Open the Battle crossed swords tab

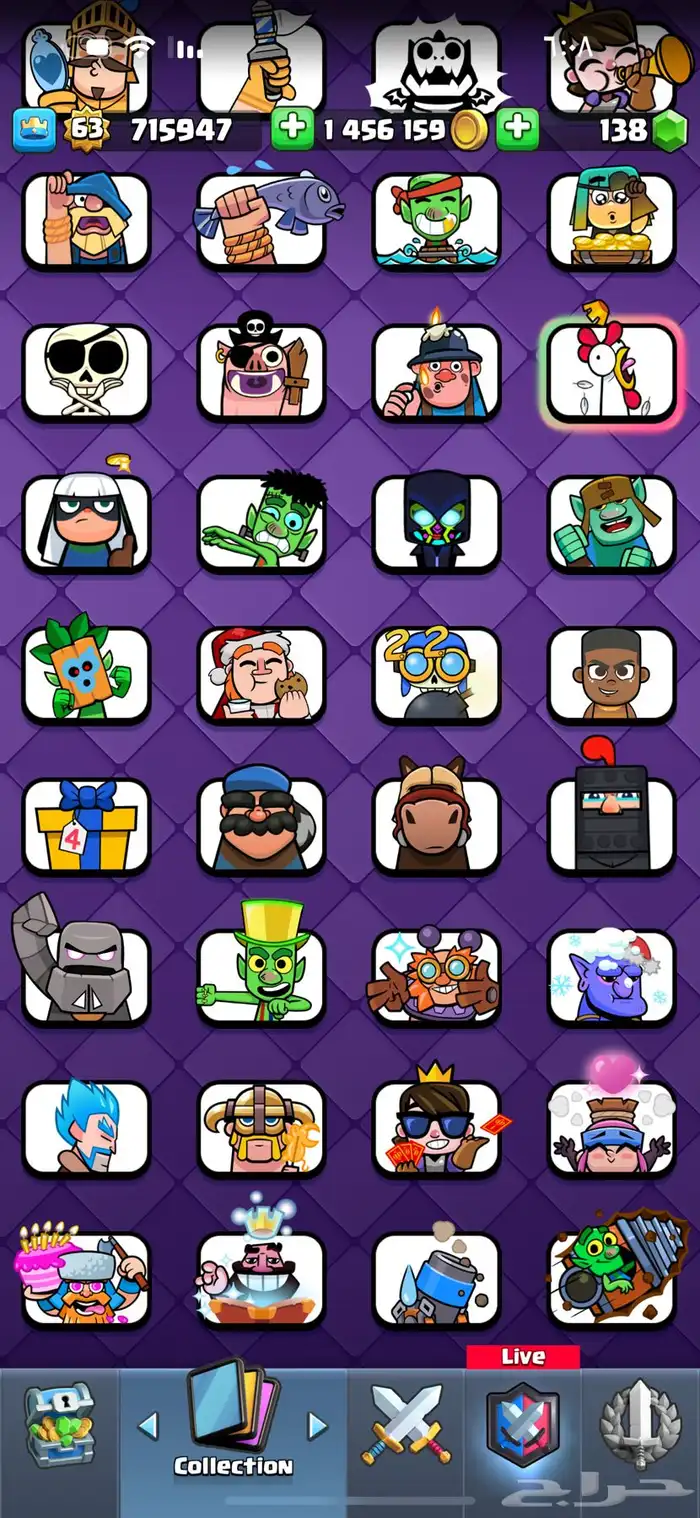[x=406, y=1427]
